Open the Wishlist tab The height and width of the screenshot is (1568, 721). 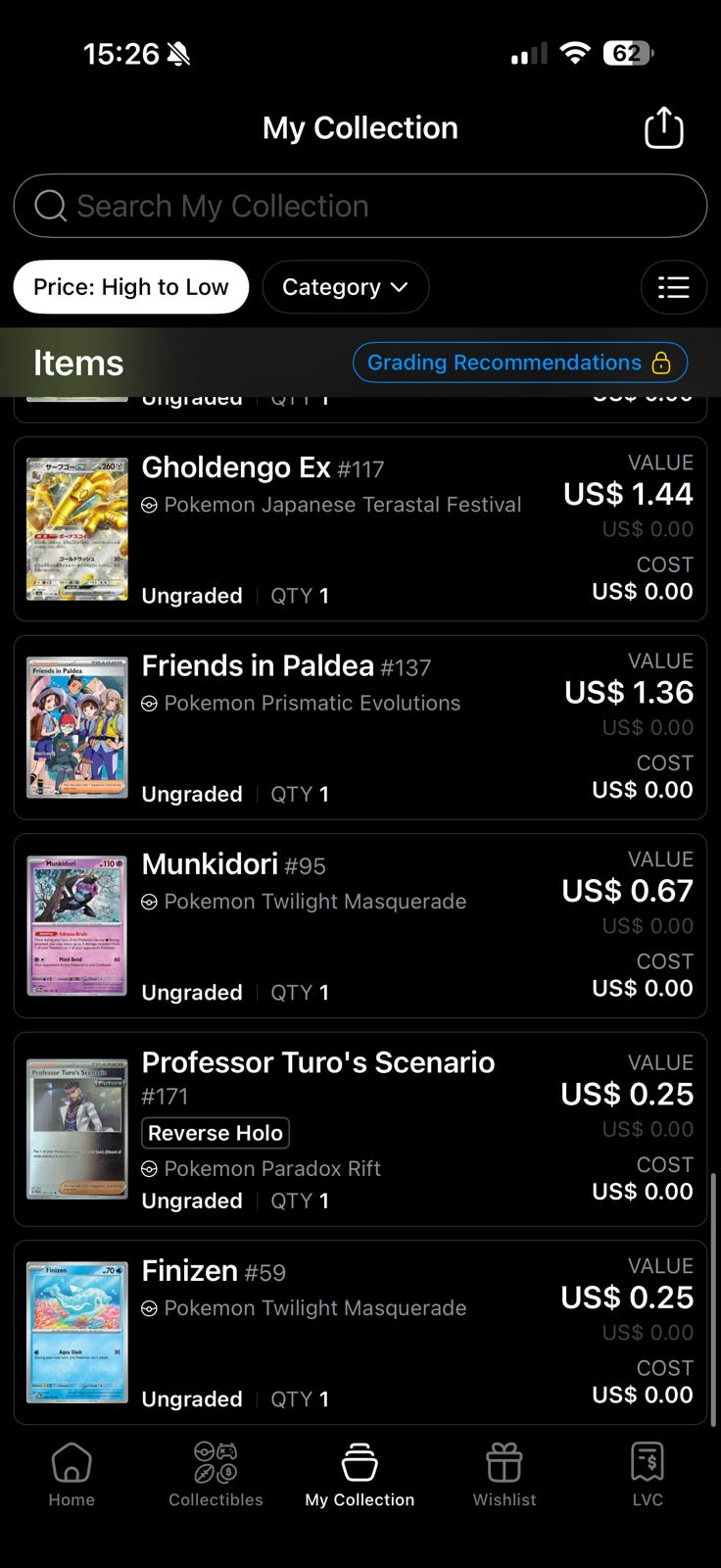click(505, 1475)
